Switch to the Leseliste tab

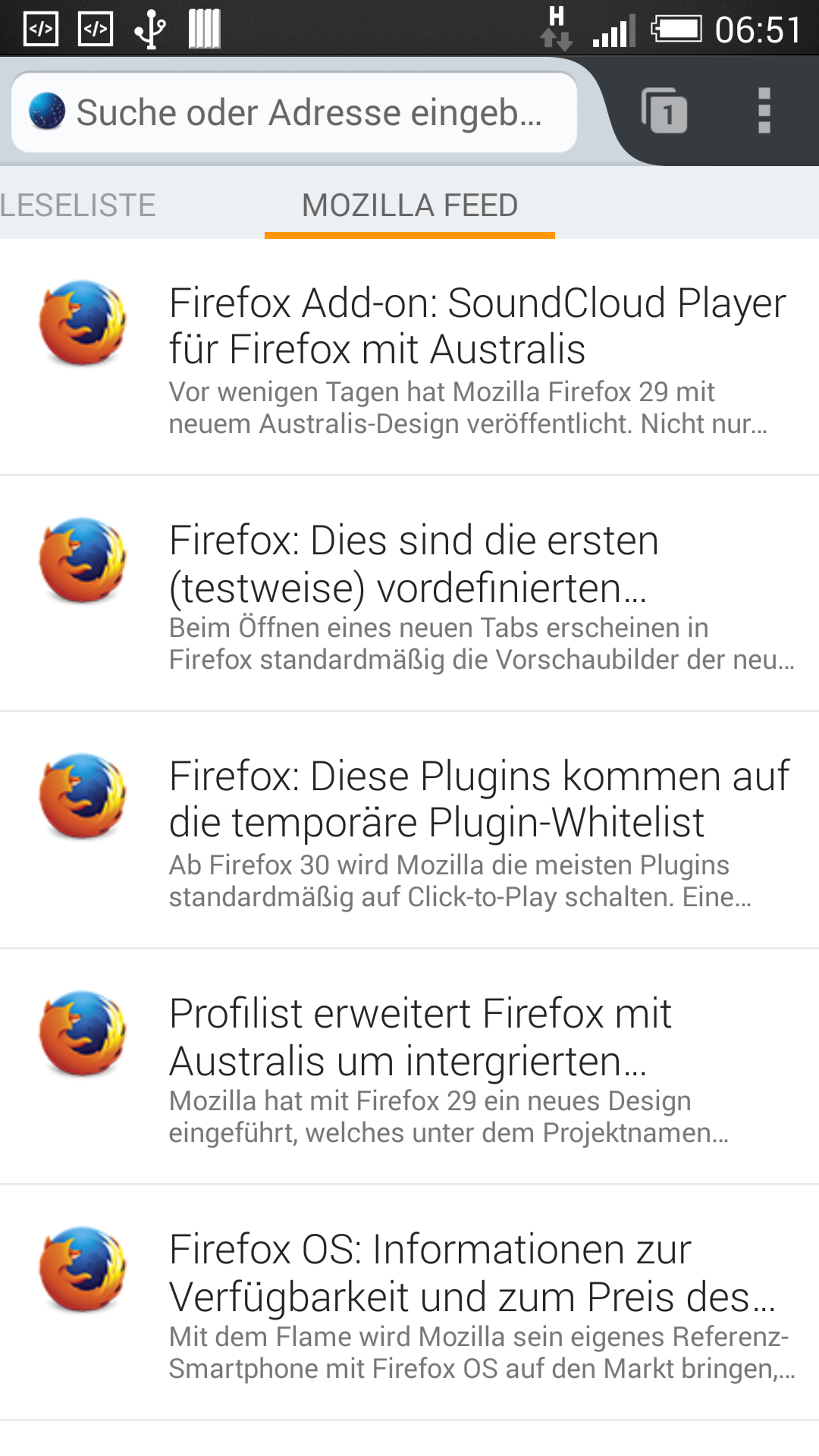click(78, 206)
